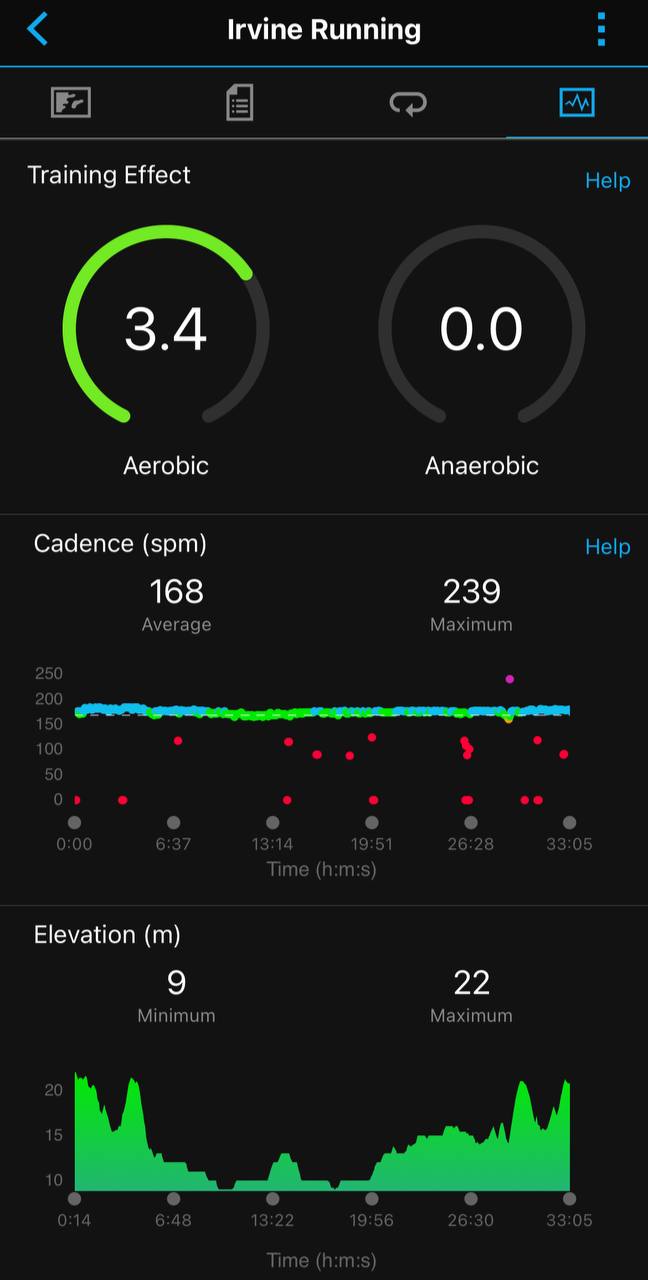The image size is (648, 1280).
Task: Switch to the laps tab
Action: 408,102
